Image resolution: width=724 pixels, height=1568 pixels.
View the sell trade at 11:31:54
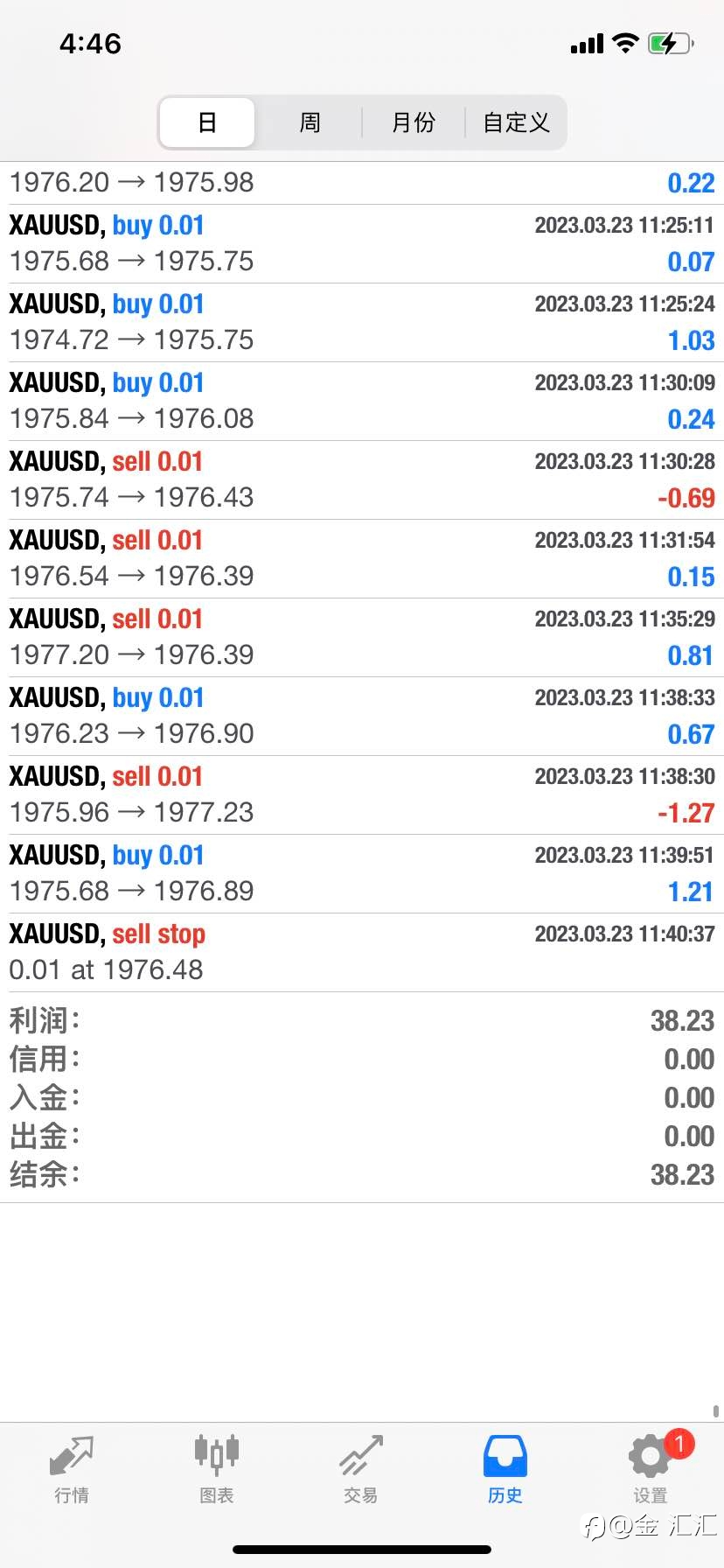click(362, 559)
